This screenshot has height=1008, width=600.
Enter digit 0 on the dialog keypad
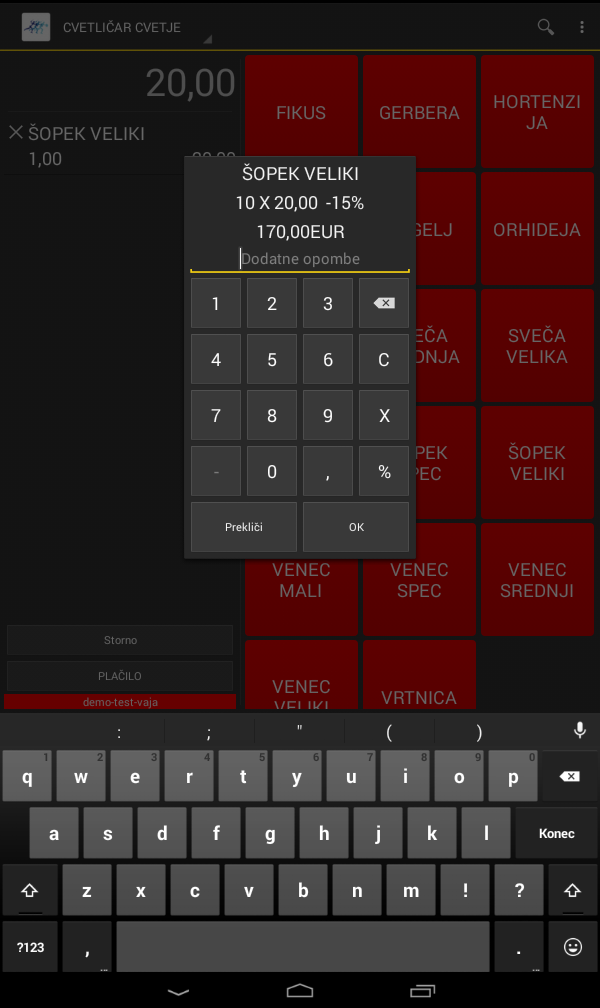click(272, 472)
